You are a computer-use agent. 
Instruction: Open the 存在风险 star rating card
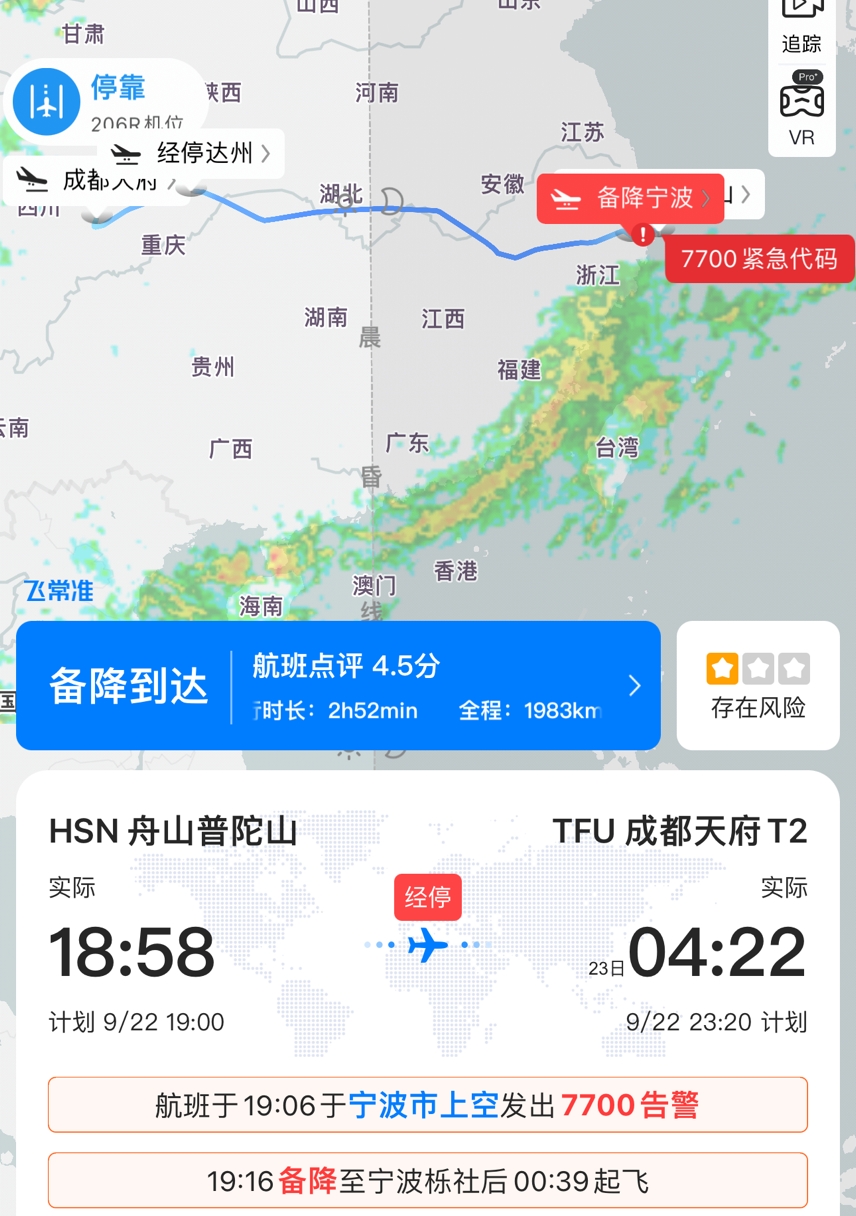point(758,686)
